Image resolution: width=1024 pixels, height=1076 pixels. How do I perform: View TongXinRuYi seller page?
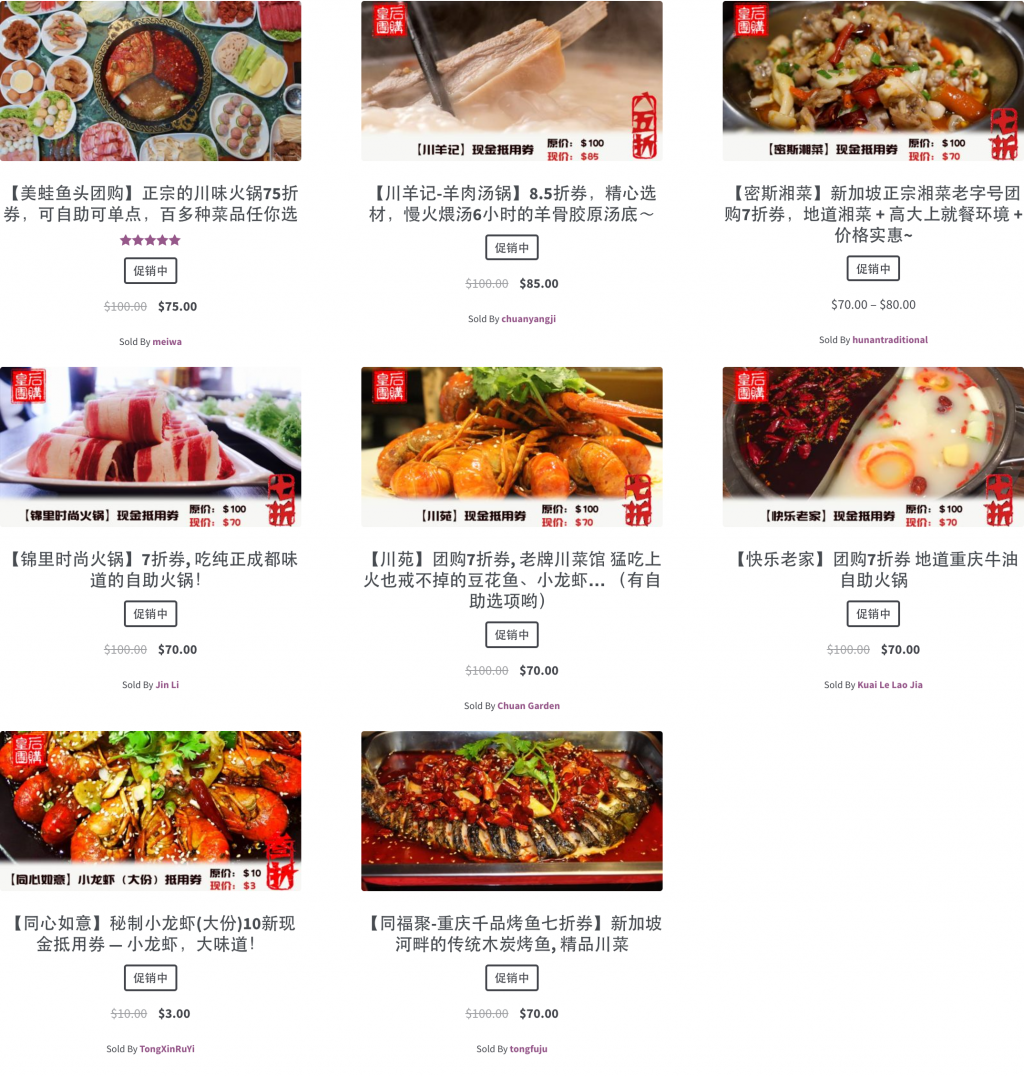pos(167,1049)
